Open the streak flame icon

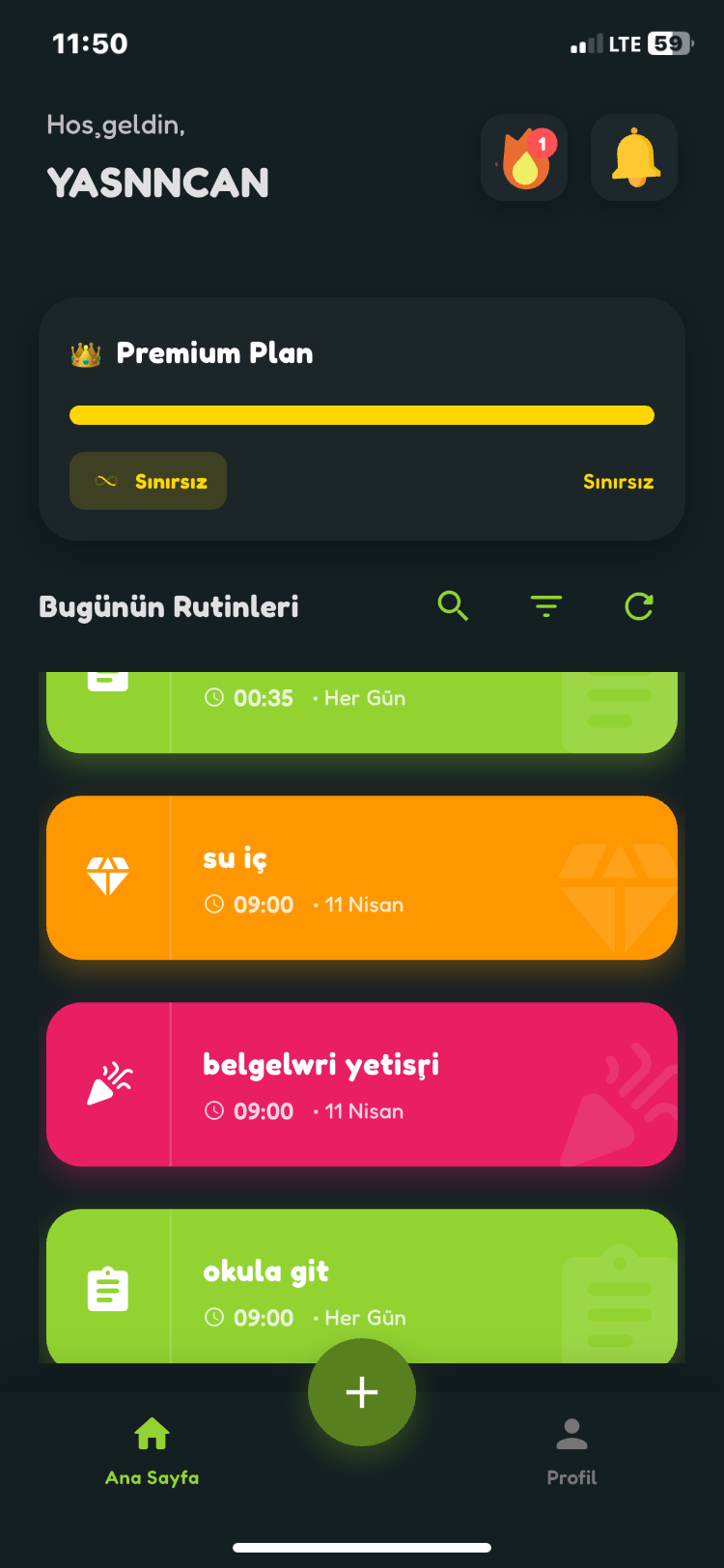(x=524, y=157)
